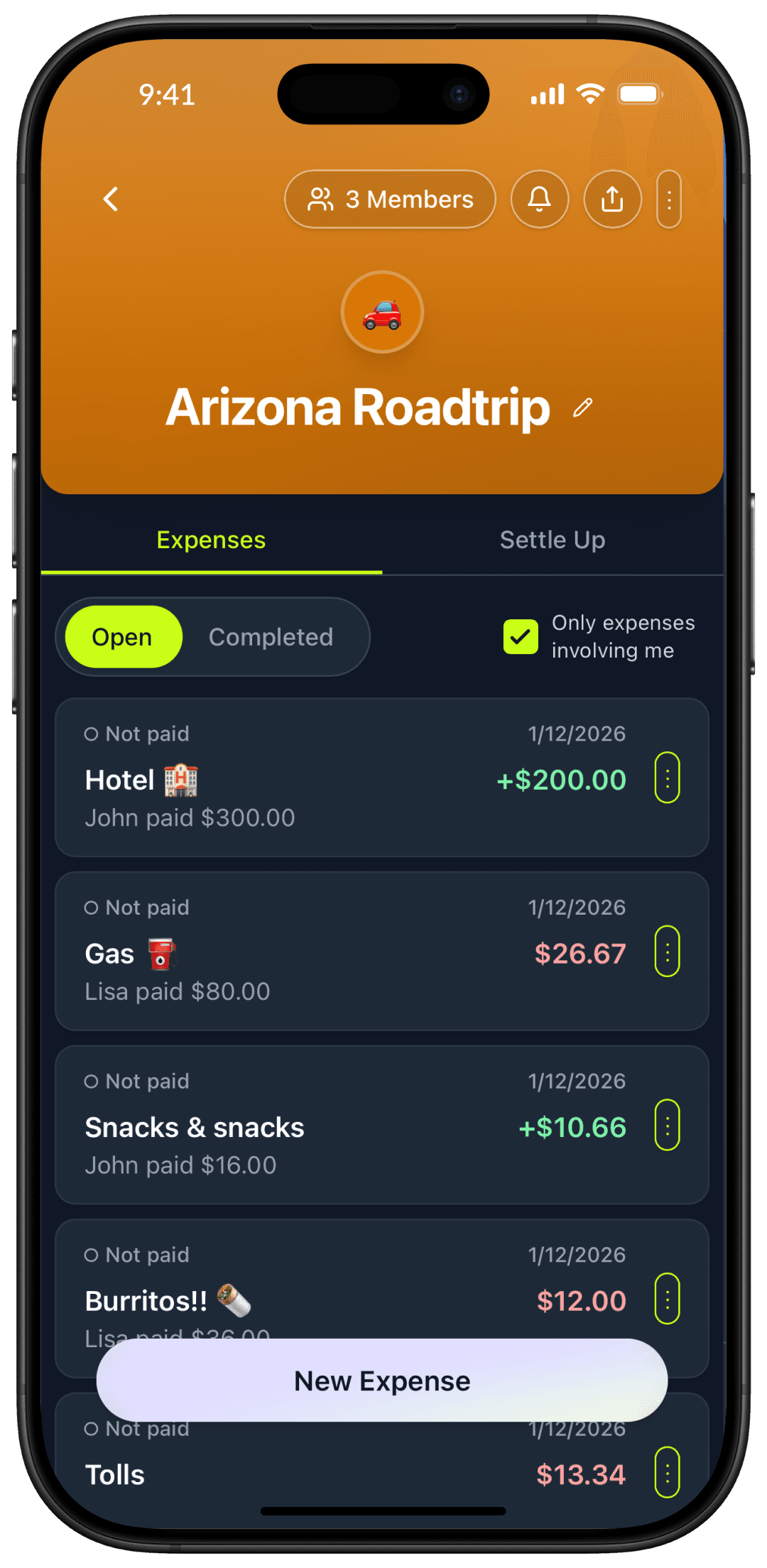767x1568 pixels.
Task: Go back using the header arrow
Action: tap(111, 200)
